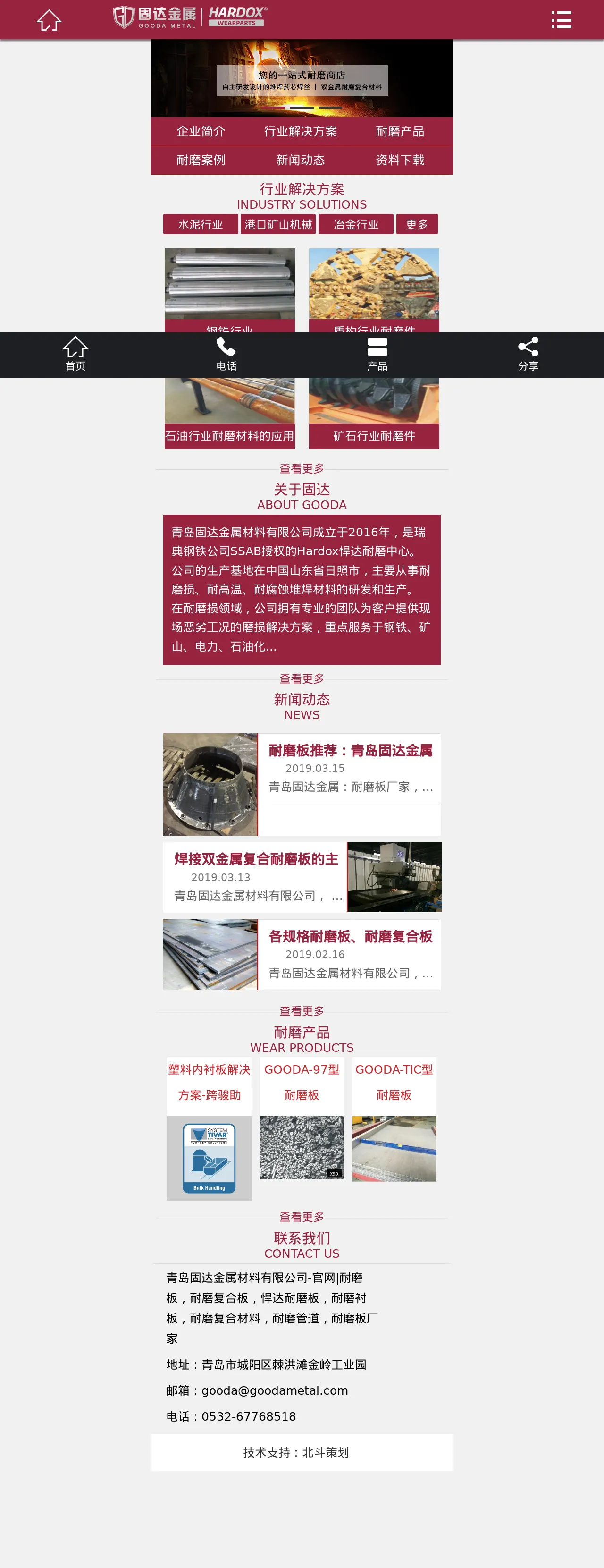
Task: Open the hamburger menu in header
Action: point(560,20)
